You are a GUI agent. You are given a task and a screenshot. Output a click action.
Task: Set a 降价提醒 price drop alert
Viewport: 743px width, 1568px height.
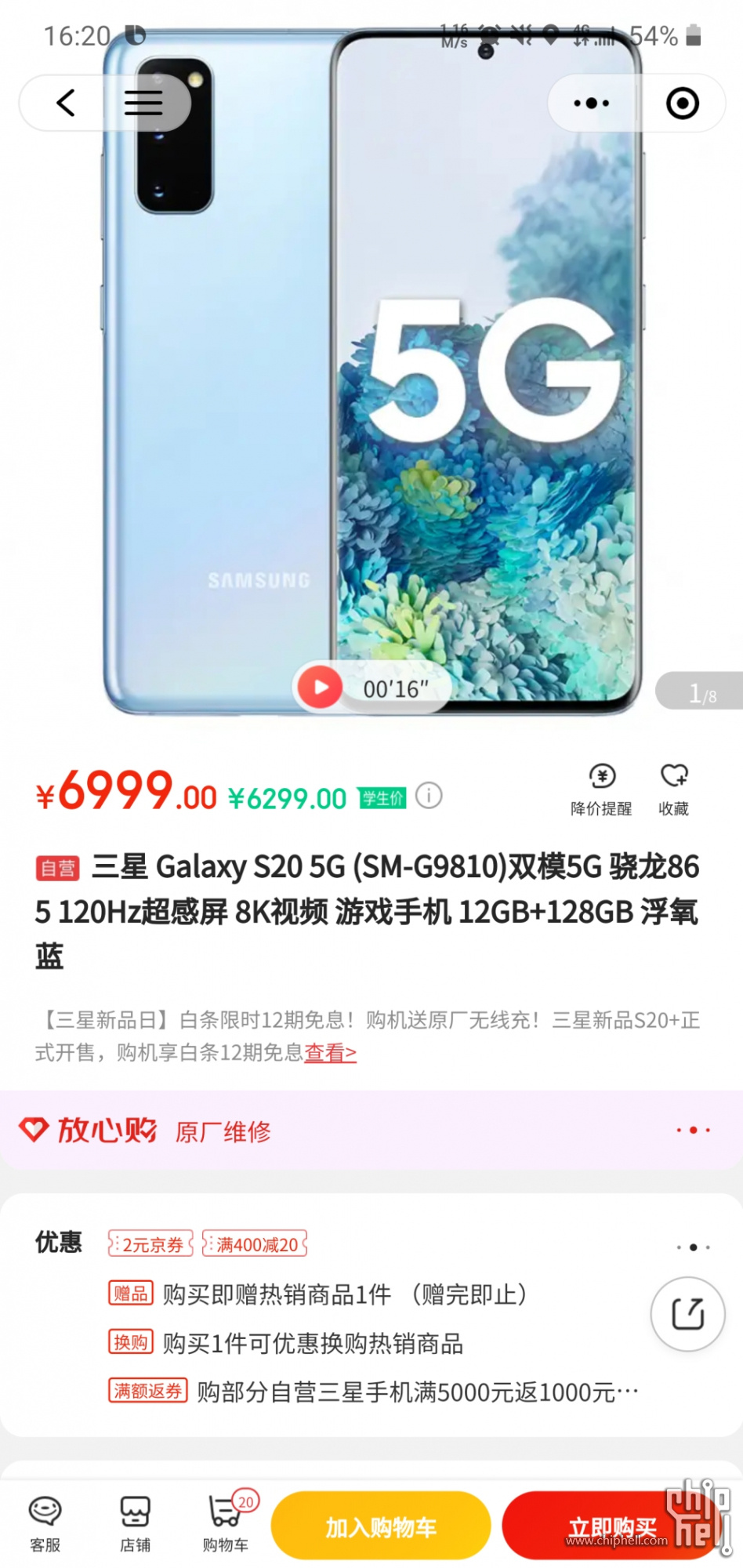pos(601,789)
